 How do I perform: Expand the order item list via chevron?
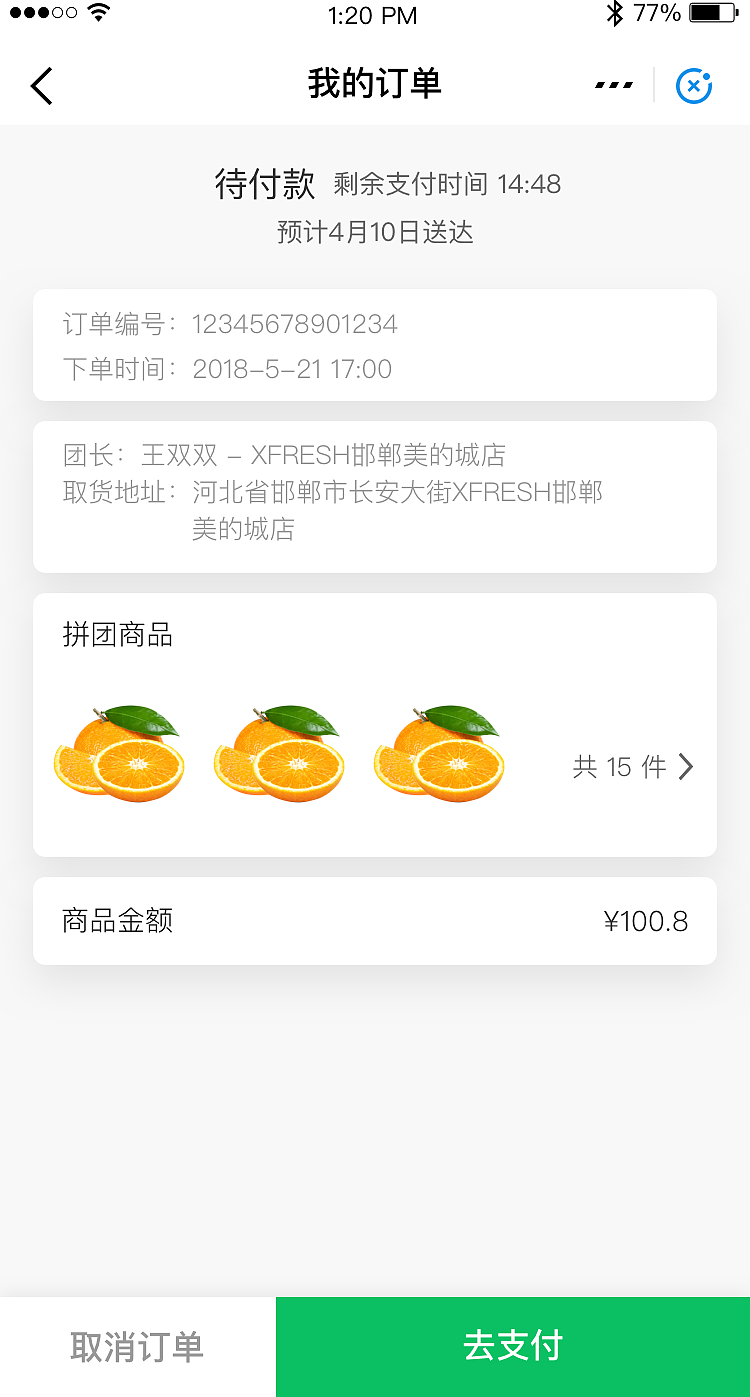coord(686,766)
